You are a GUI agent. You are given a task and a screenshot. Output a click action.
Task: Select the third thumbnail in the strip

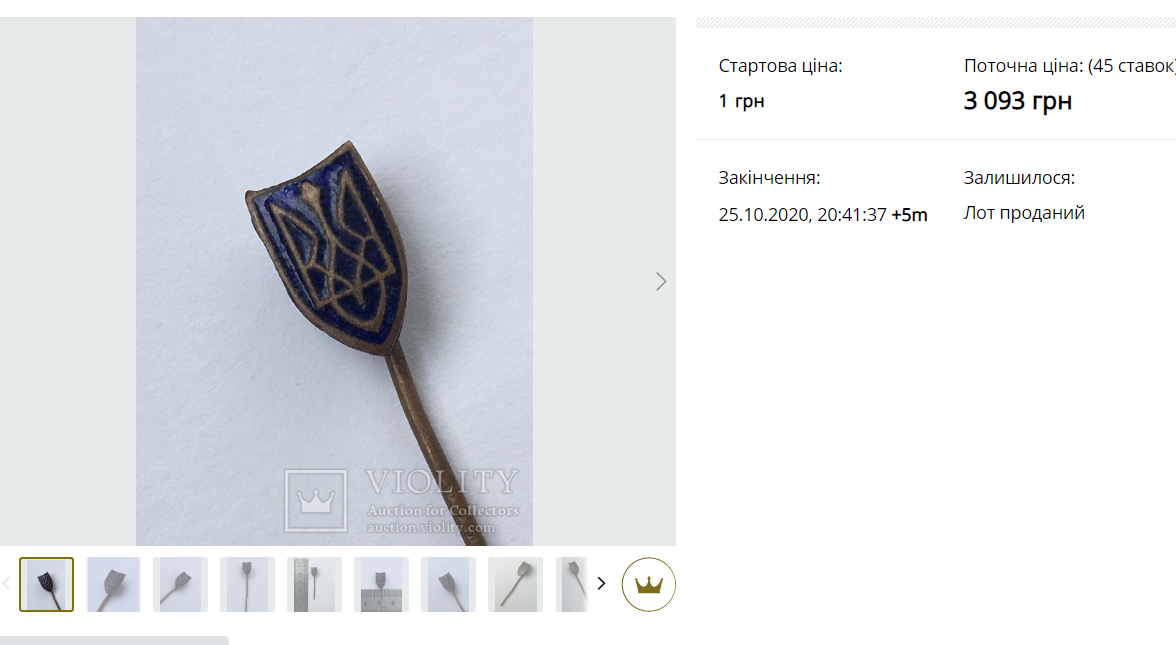(180, 584)
